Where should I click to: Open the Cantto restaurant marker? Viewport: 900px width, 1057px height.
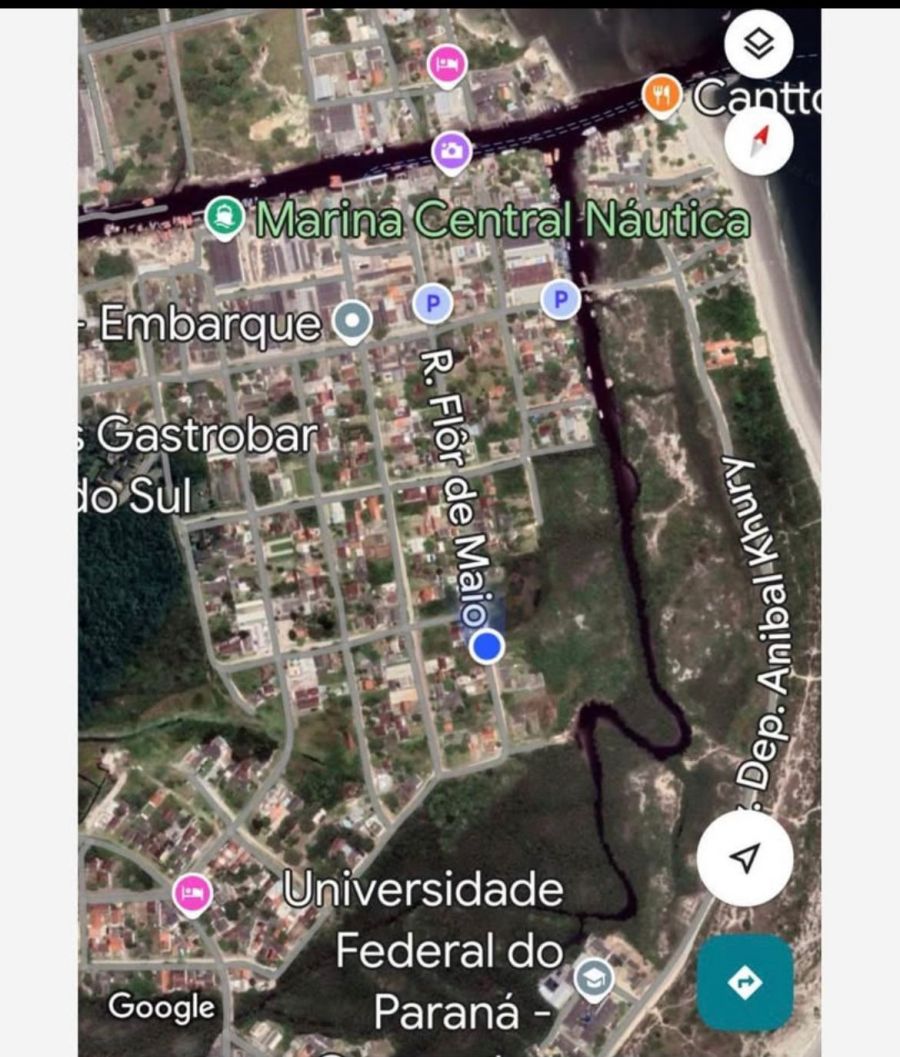point(661,97)
